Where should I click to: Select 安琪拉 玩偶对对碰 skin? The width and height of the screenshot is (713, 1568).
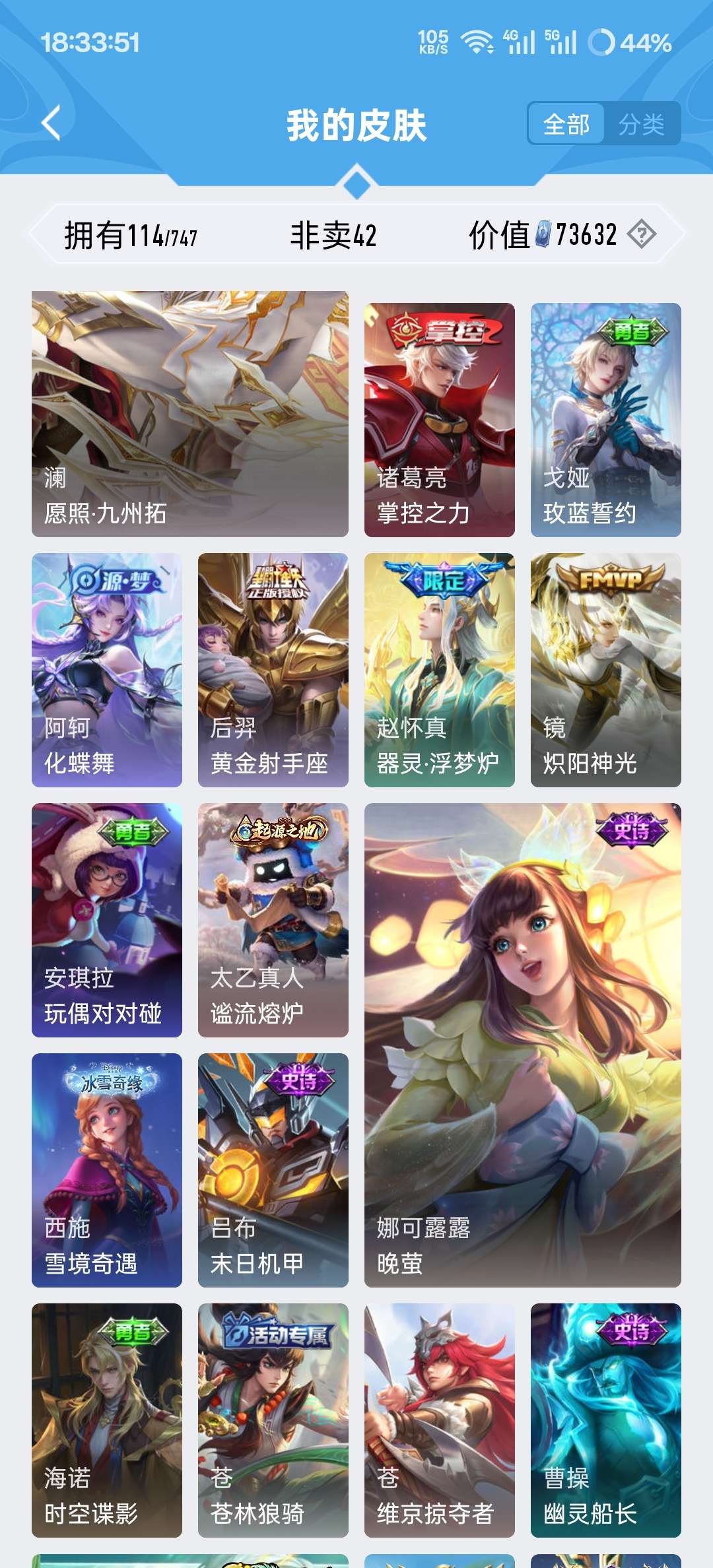pos(107,920)
